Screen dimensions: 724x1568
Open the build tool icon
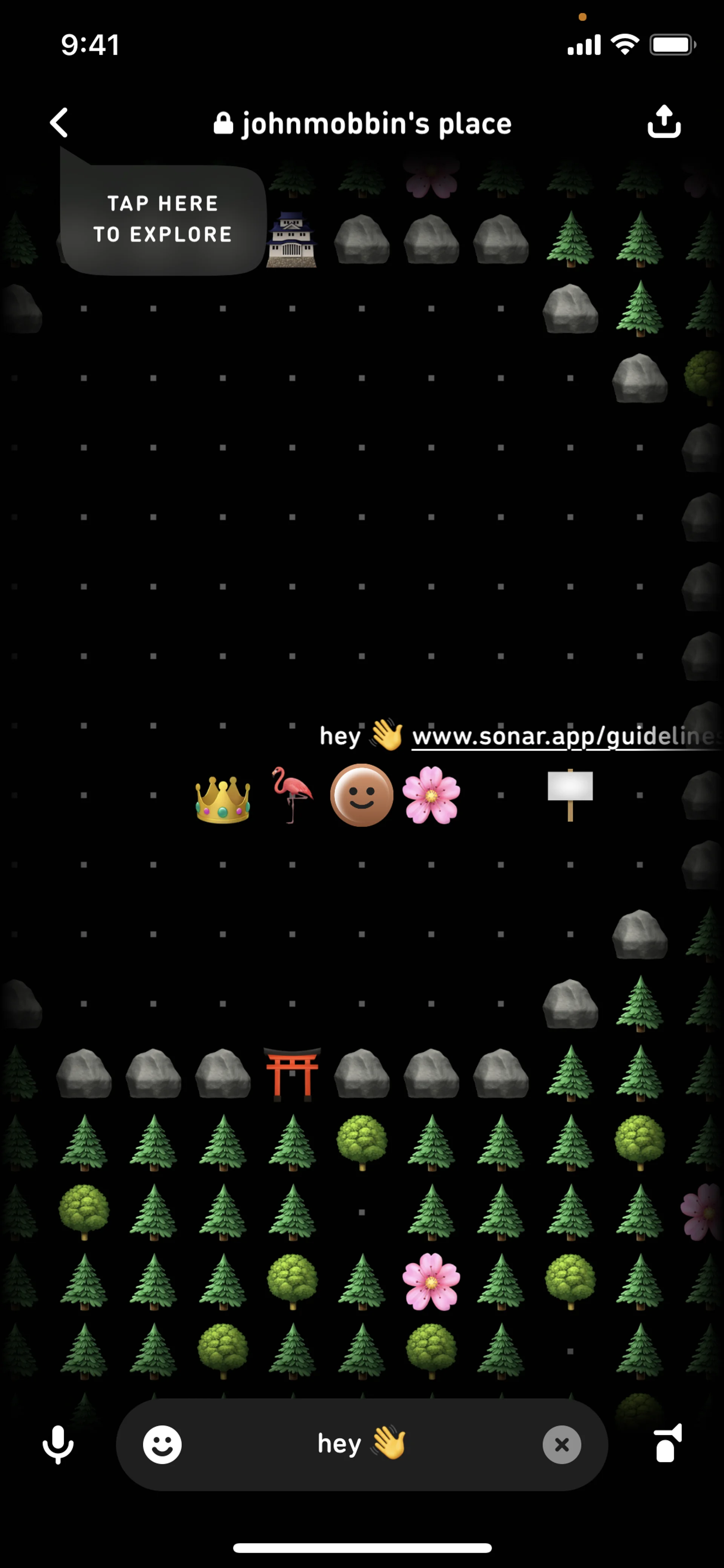click(667, 1444)
